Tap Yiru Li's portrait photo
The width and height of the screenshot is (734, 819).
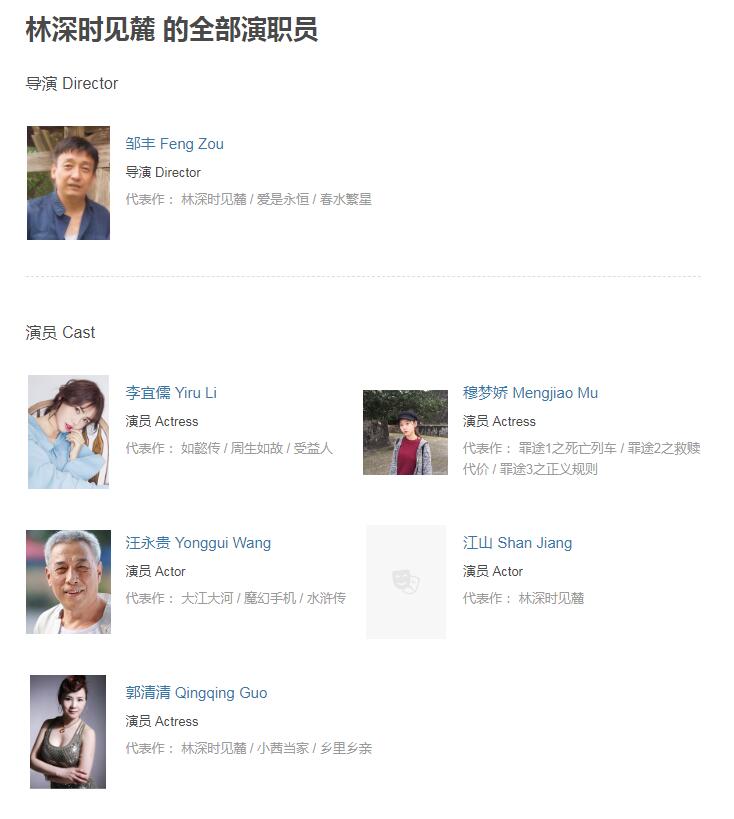click(68, 432)
